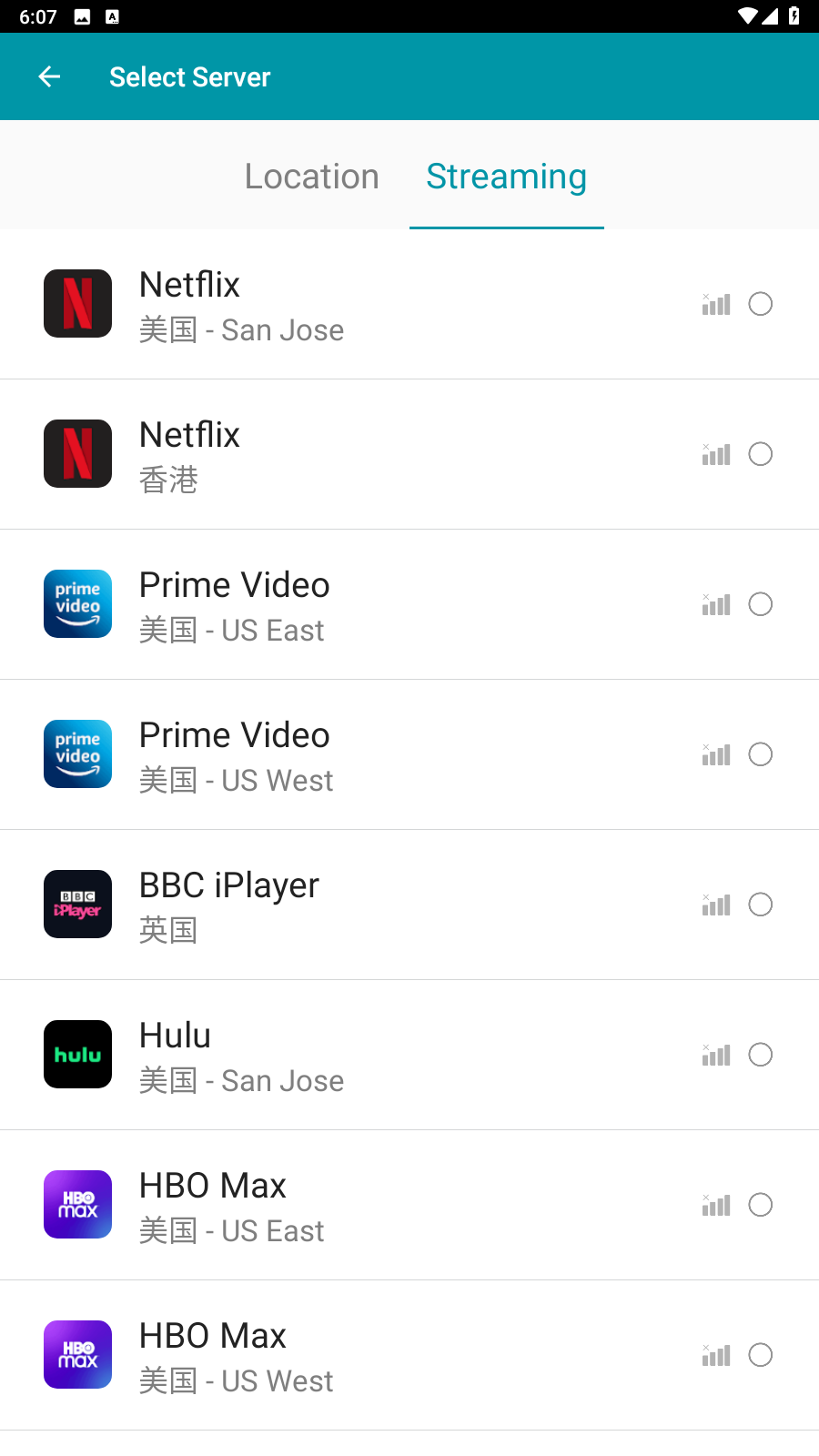
Task: Pick the Prime Video US East server
Action: click(760, 604)
